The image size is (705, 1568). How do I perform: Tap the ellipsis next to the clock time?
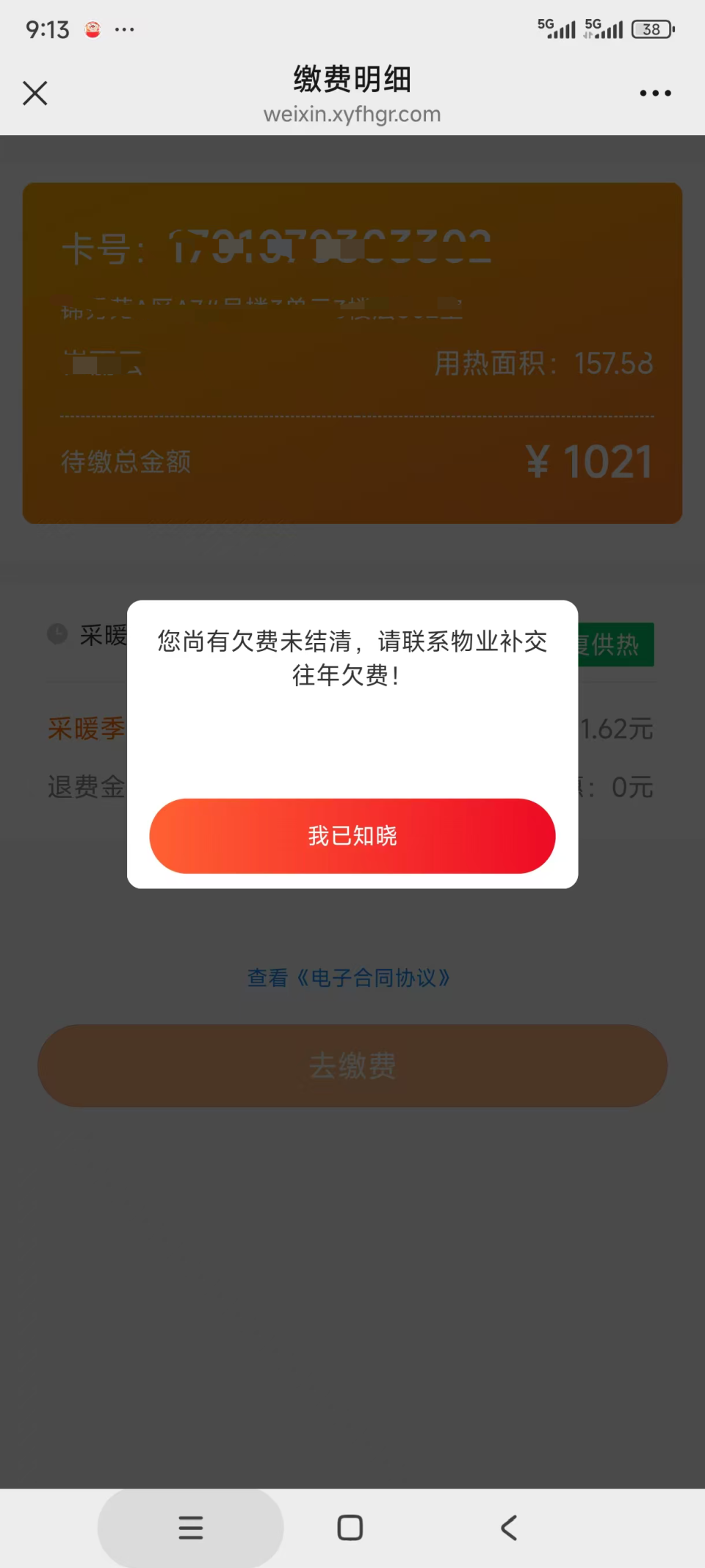pyautogui.click(x=123, y=31)
